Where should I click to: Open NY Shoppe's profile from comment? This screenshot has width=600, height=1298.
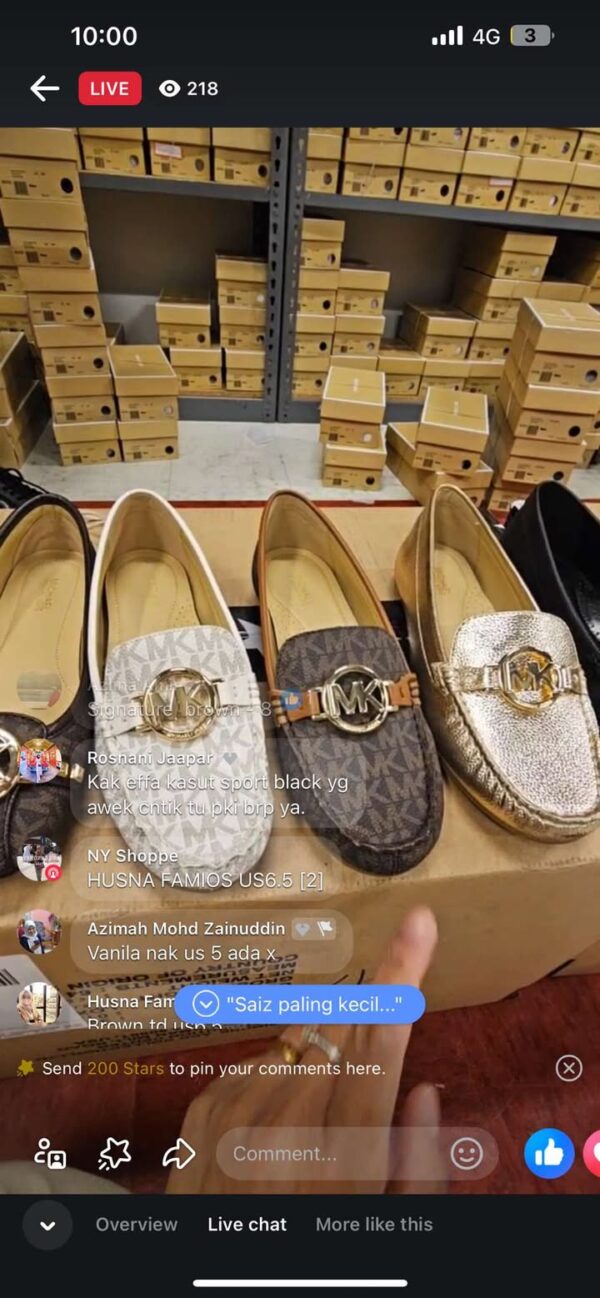pyautogui.click(x=39, y=858)
